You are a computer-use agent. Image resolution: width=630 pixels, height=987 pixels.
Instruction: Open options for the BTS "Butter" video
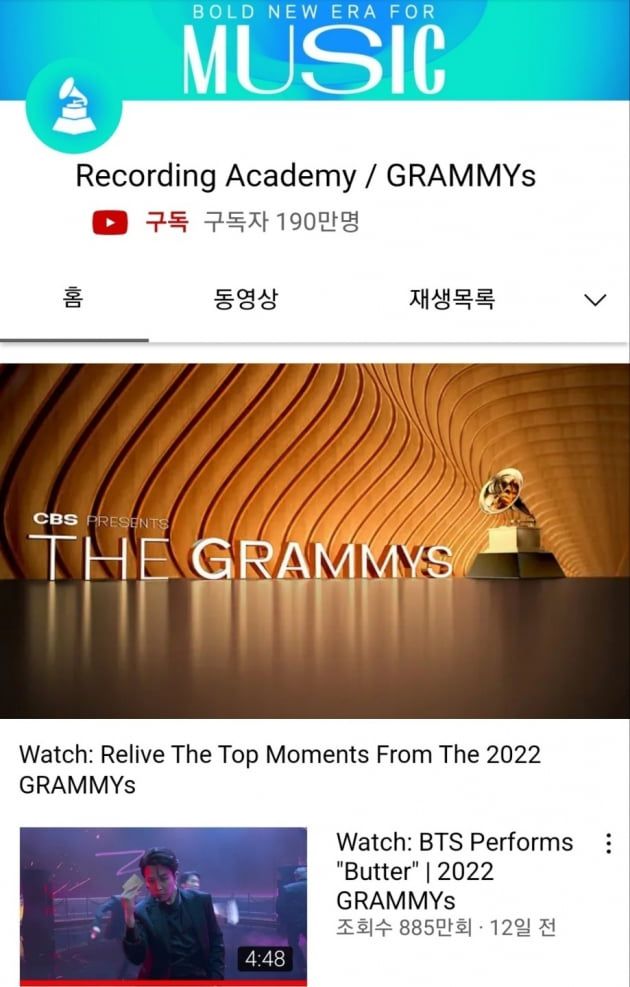pos(608,844)
